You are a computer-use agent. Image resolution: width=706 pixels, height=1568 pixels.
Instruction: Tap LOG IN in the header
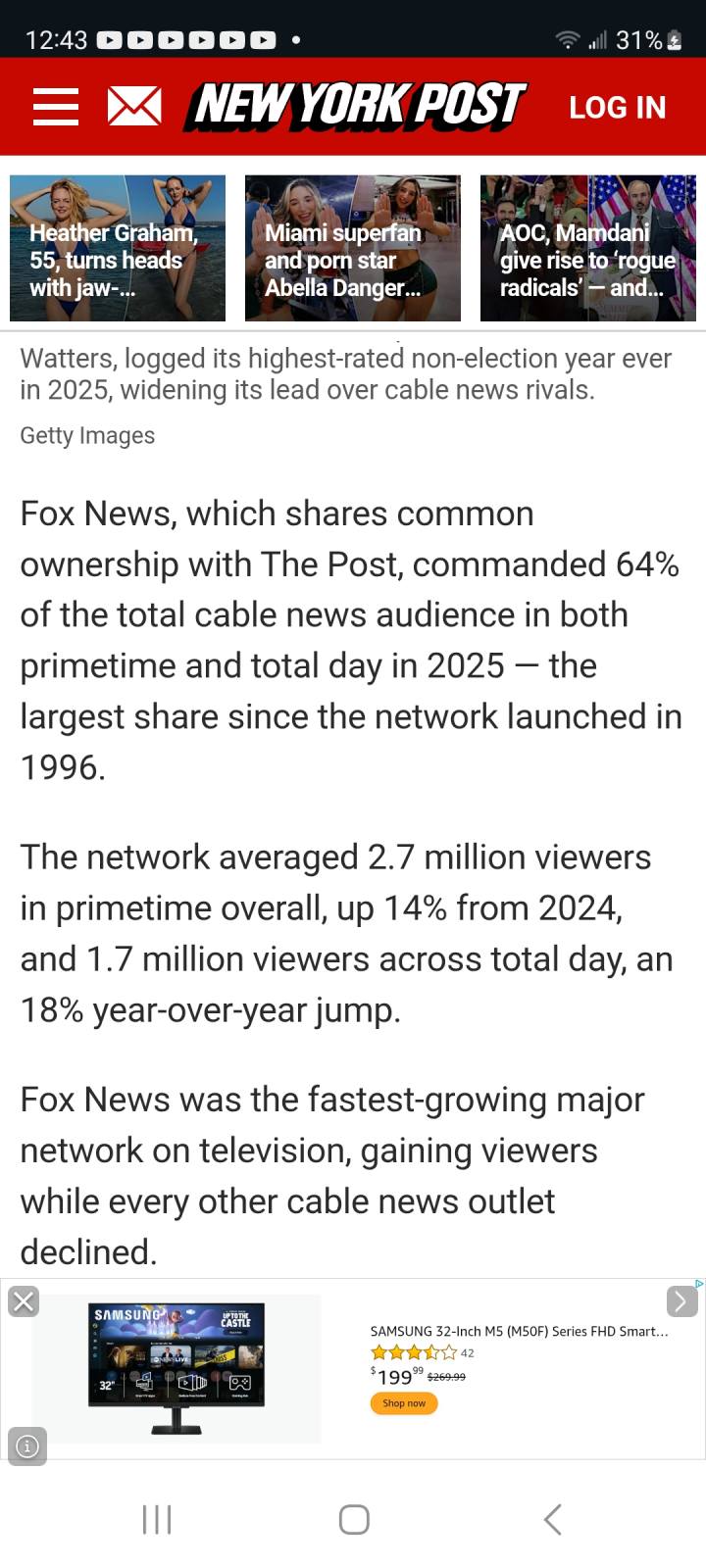617,107
